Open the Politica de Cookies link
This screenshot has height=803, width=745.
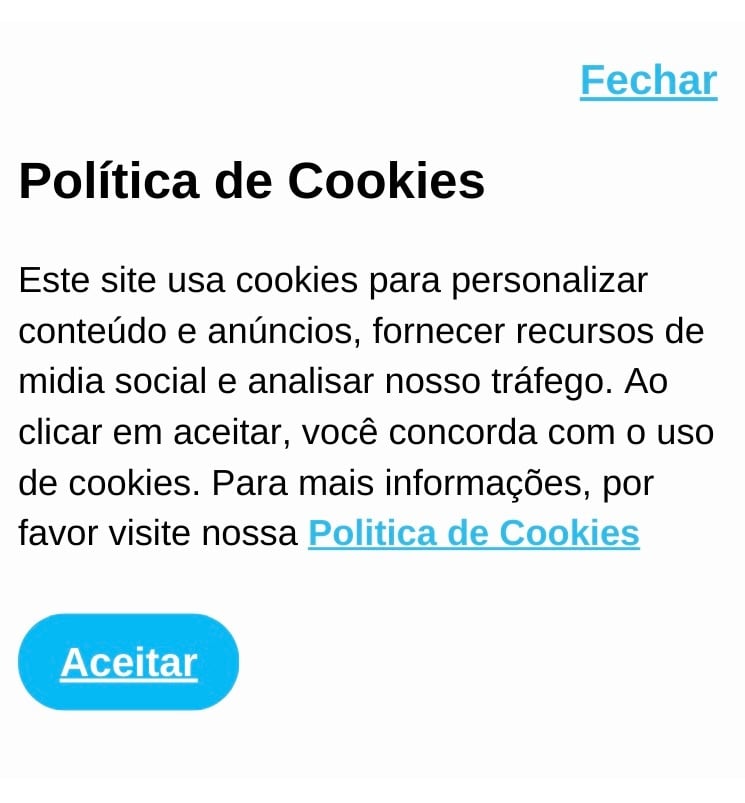[473, 533]
